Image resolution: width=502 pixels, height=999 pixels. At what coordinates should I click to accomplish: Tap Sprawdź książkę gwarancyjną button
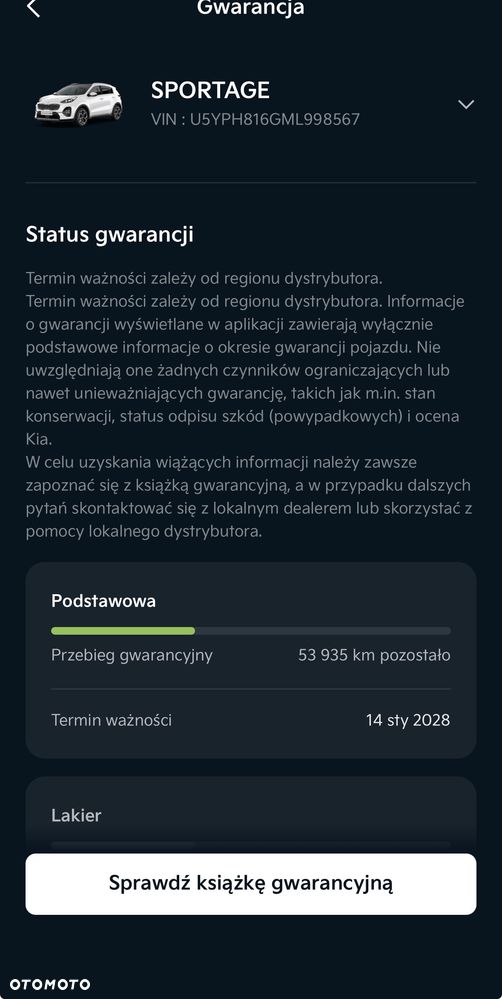(x=251, y=884)
